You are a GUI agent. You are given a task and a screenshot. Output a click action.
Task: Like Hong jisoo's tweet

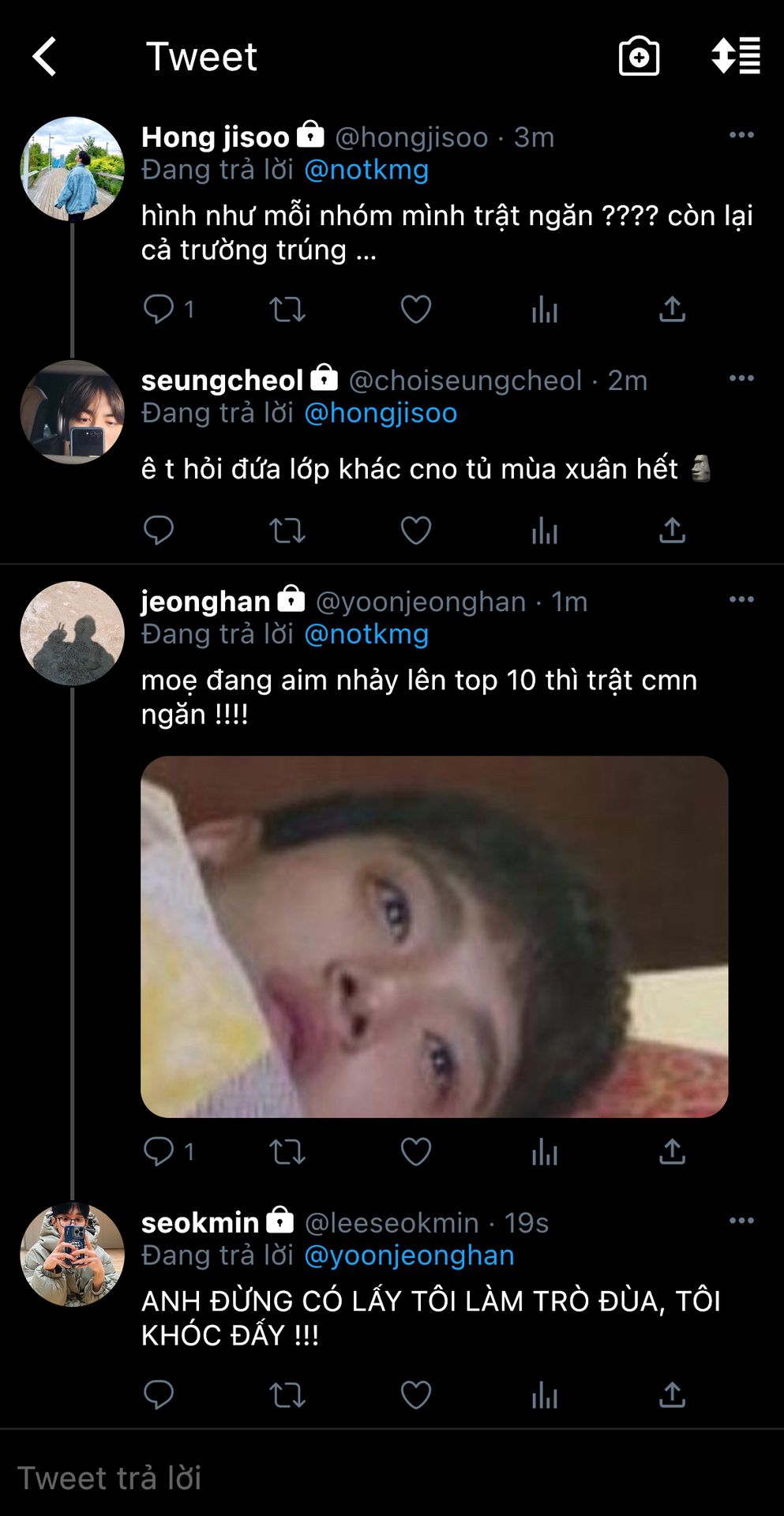point(416,309)
